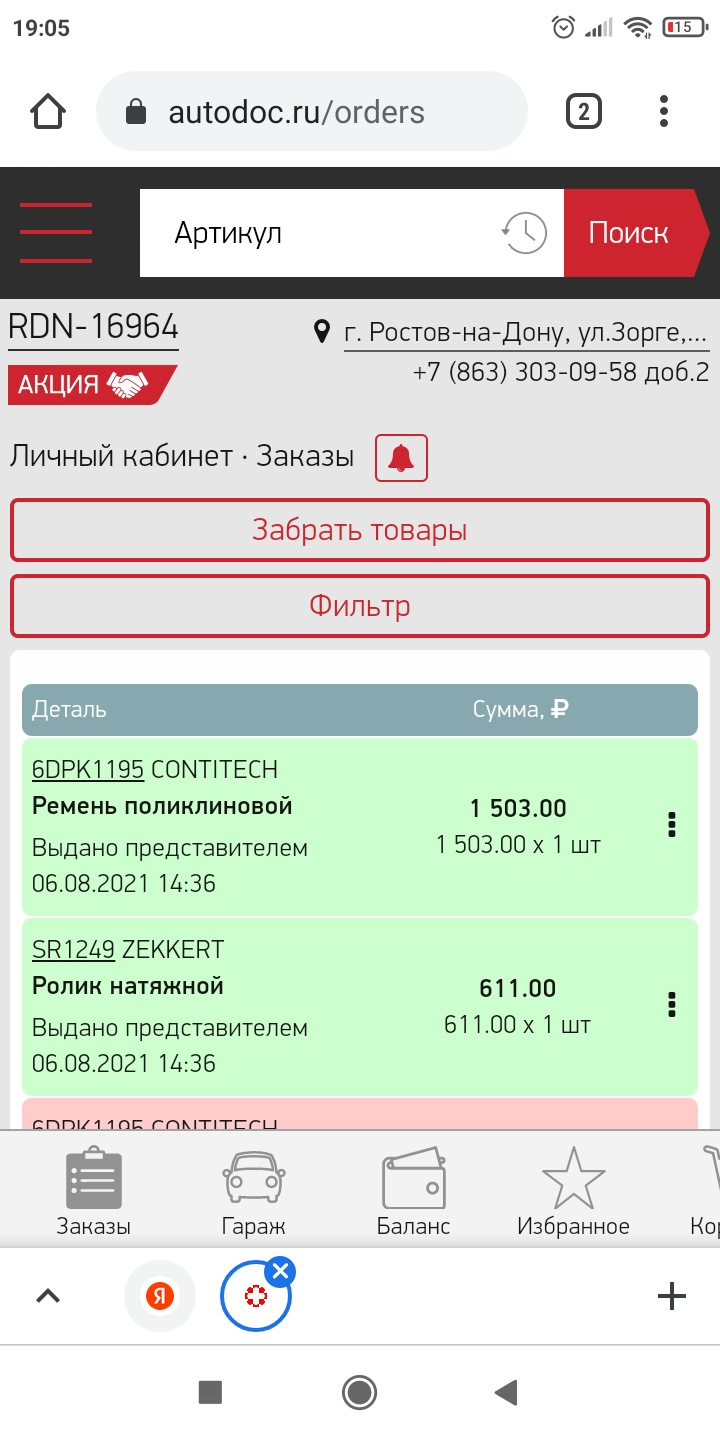This screenshot has width=720, height=1440.
Task: Open the RDN-16964 account link
Action: pos(93,327)
